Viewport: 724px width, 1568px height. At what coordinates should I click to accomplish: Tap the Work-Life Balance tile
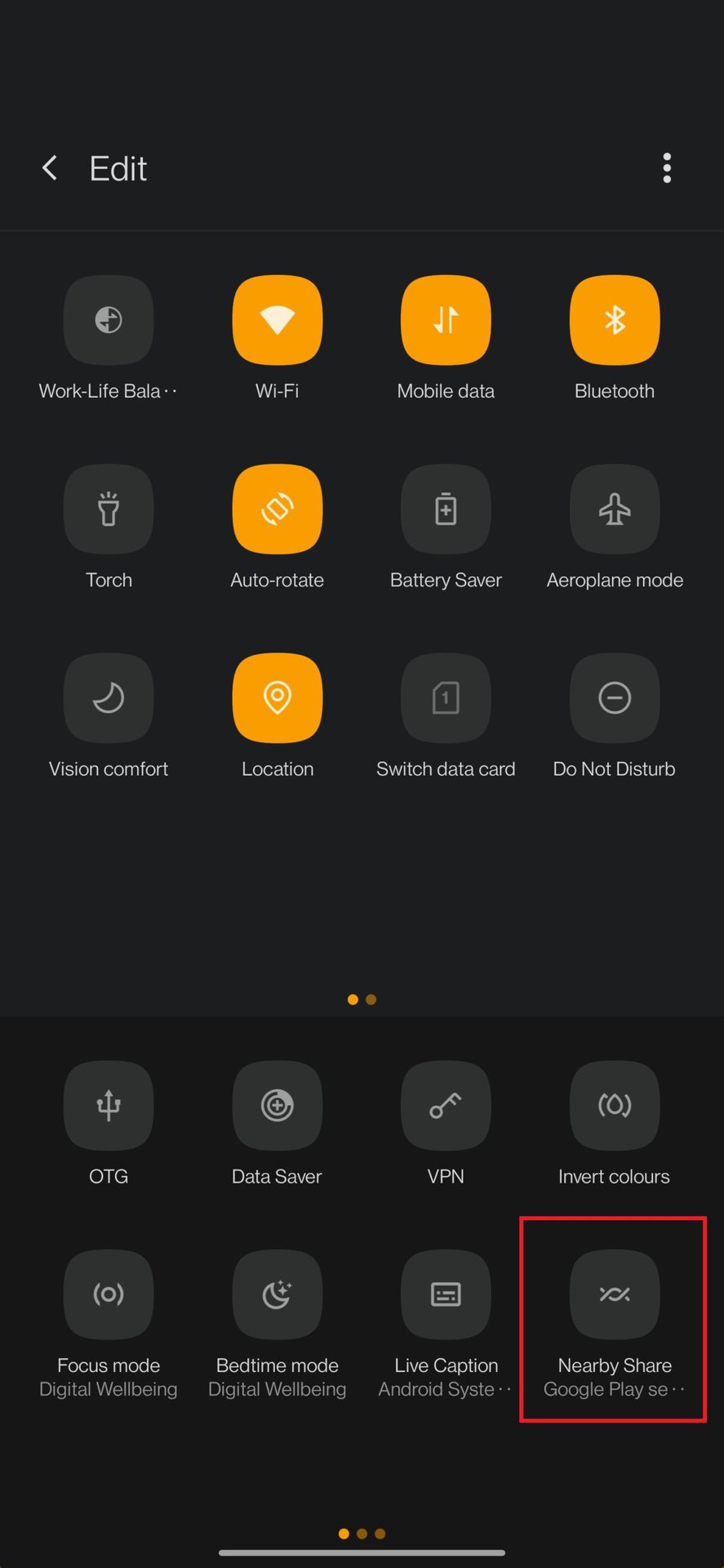click(x=109, y=320)
